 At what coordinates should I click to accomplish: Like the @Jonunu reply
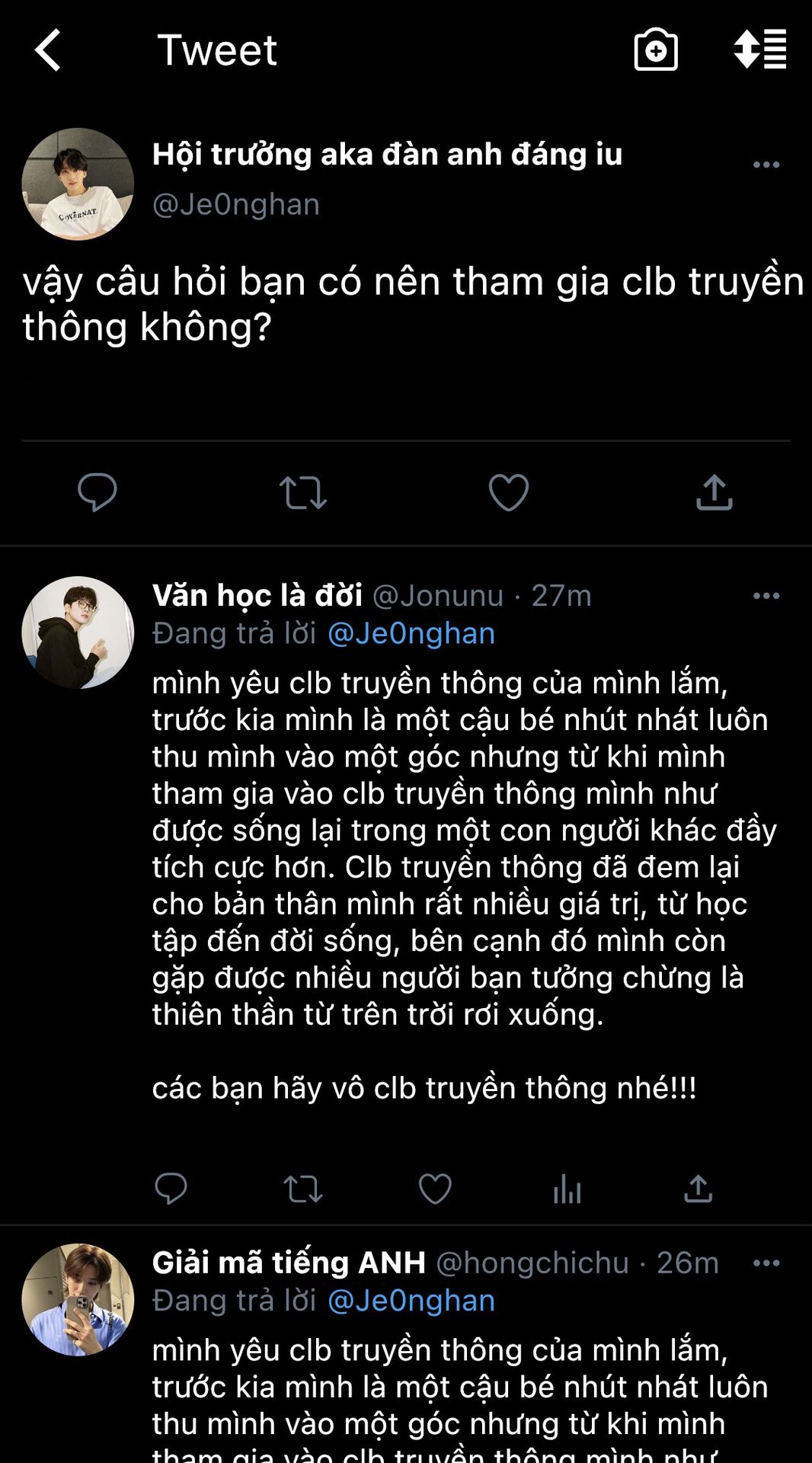point(435,1189)
